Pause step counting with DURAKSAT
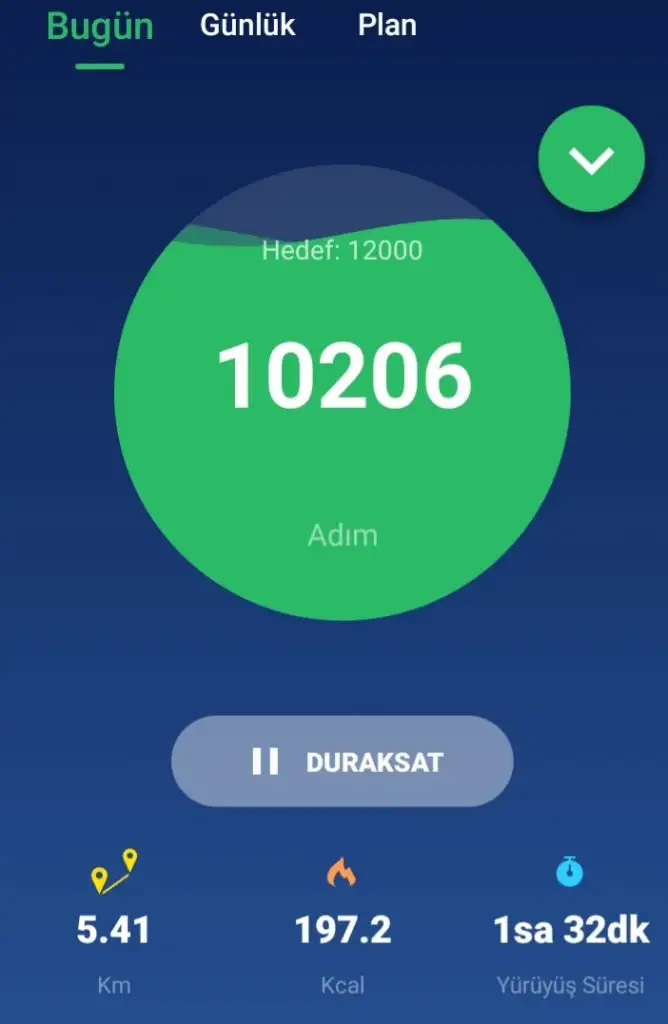668x1024 pixels. point(342,761)
